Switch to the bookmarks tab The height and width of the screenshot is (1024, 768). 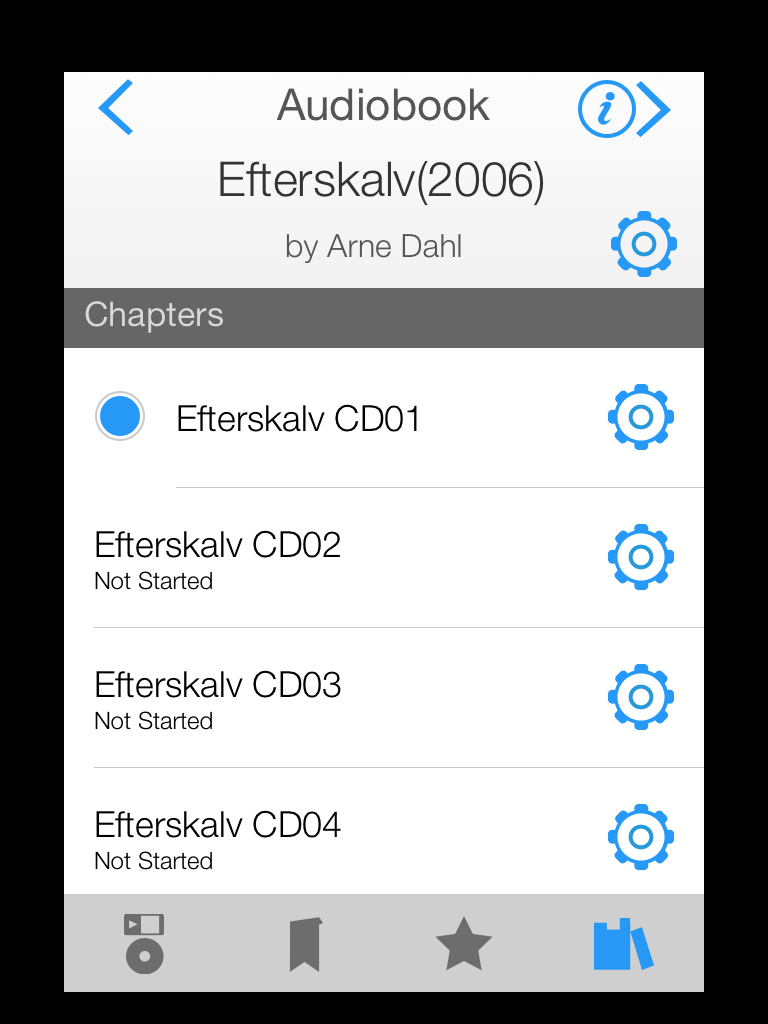[x=305, y=944]
